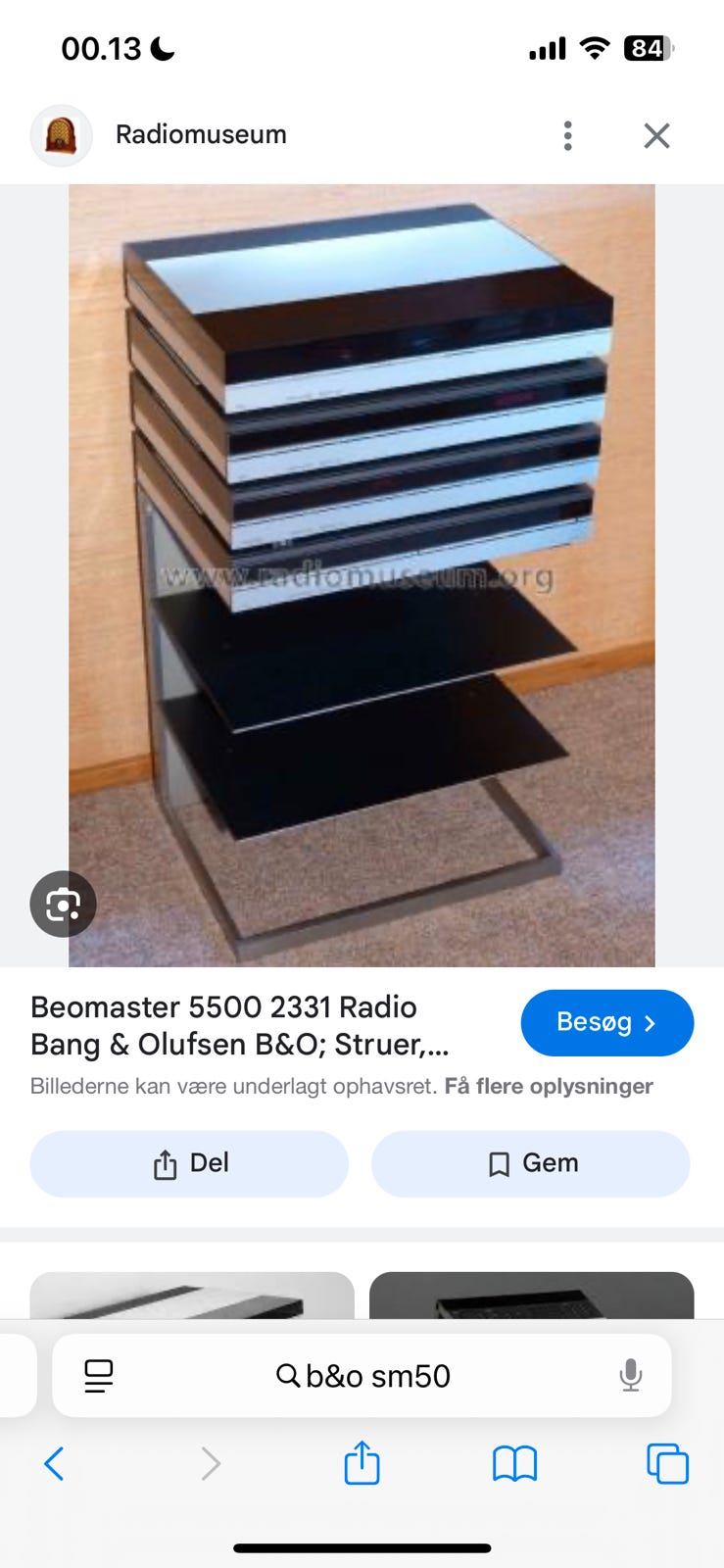Tap the multi-search lens icon left of search field
The width and height of the screenshot is (724, 1568).
click(98, 1375)
